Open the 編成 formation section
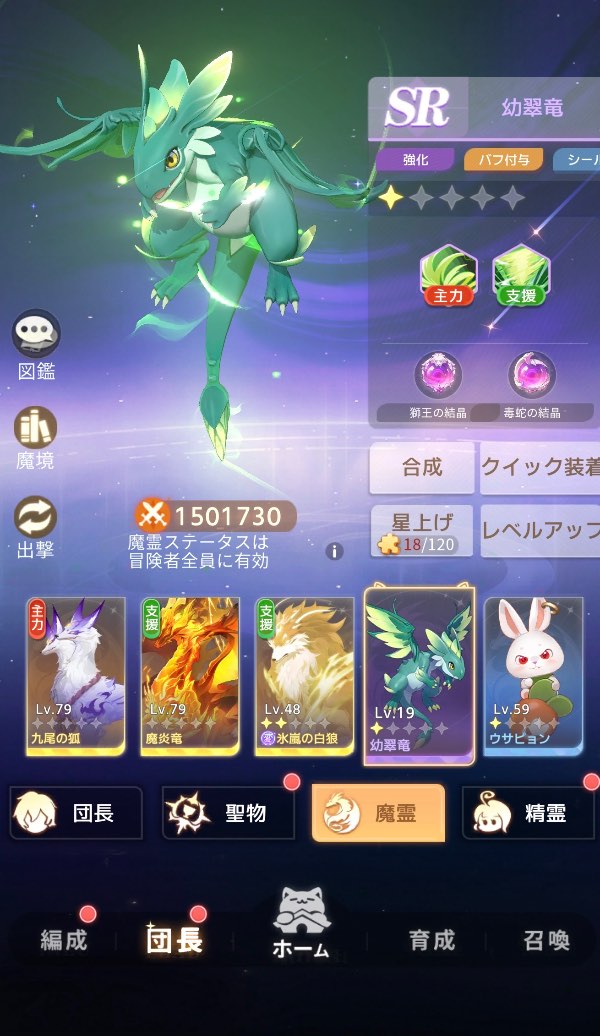The image size is (600, 1036). (64, 940)
